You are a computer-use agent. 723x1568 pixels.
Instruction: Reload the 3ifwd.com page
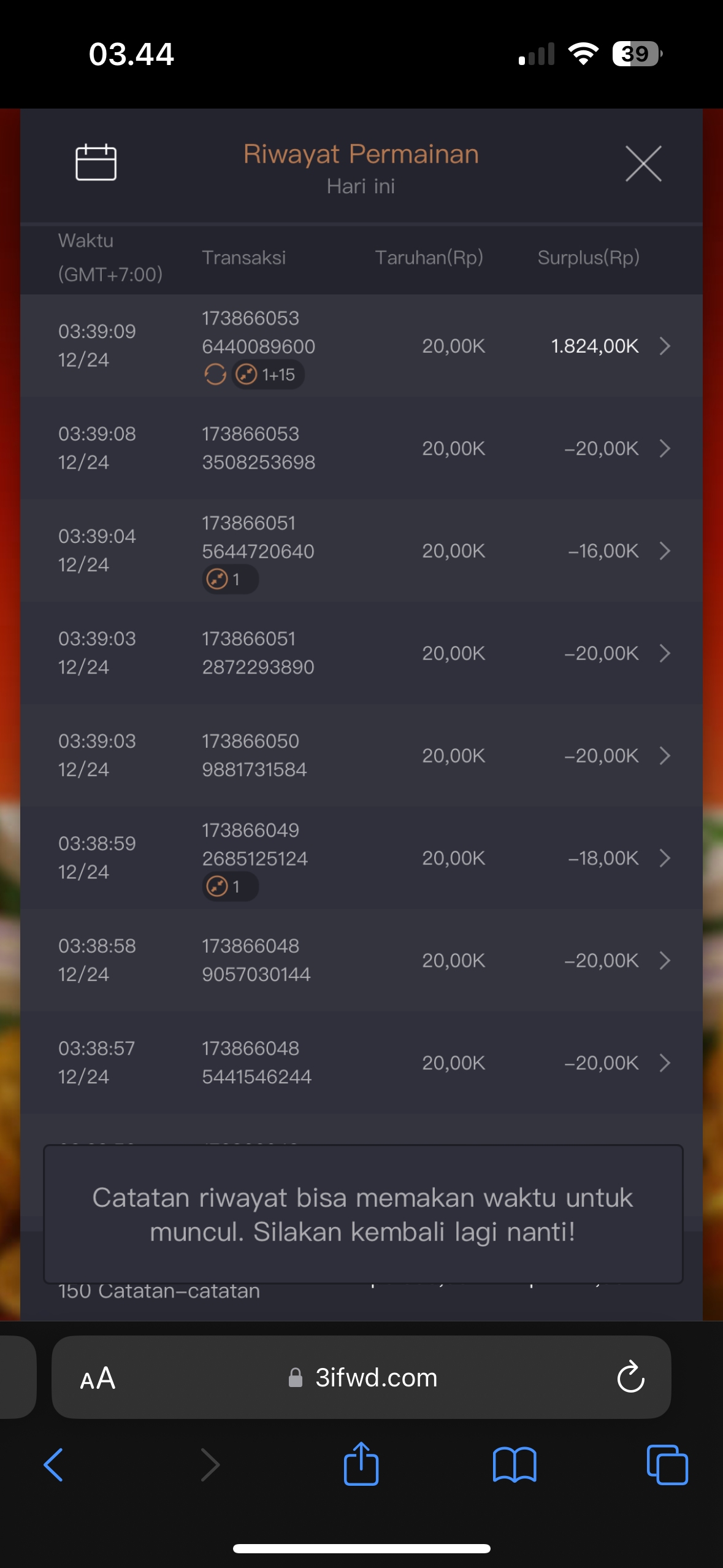630,1378
